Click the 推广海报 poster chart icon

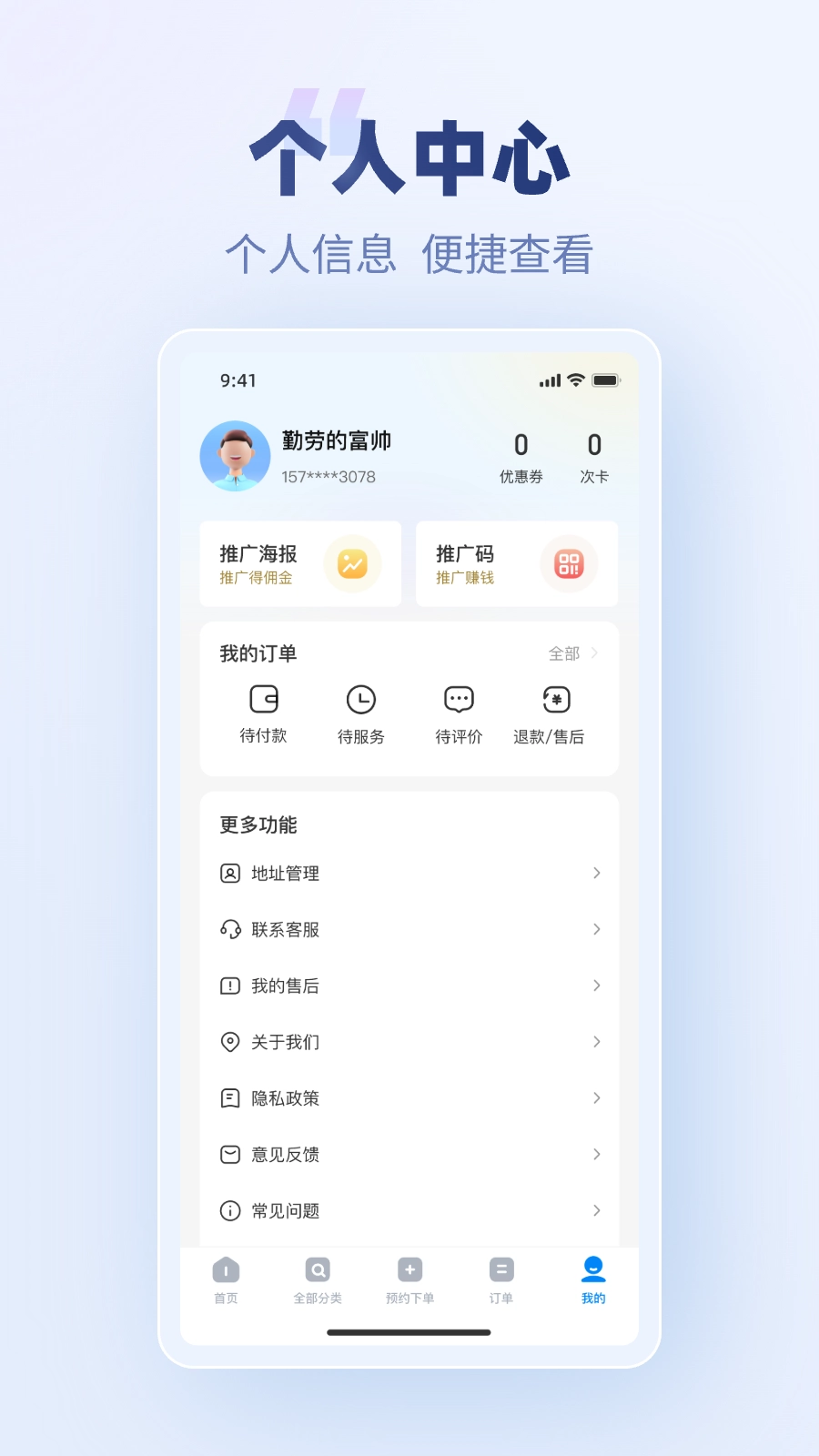tap(354, 563)
